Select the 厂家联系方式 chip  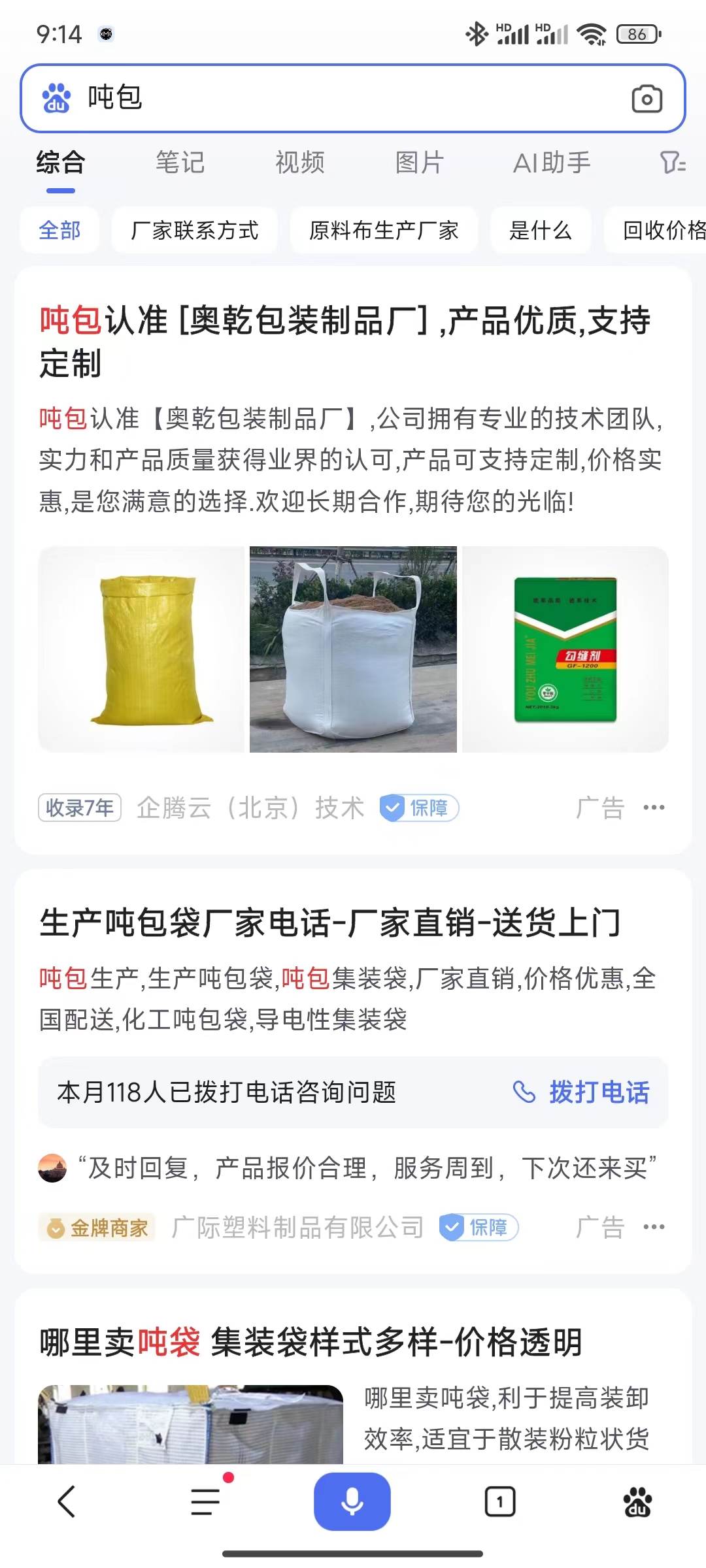tap(195, 230)
